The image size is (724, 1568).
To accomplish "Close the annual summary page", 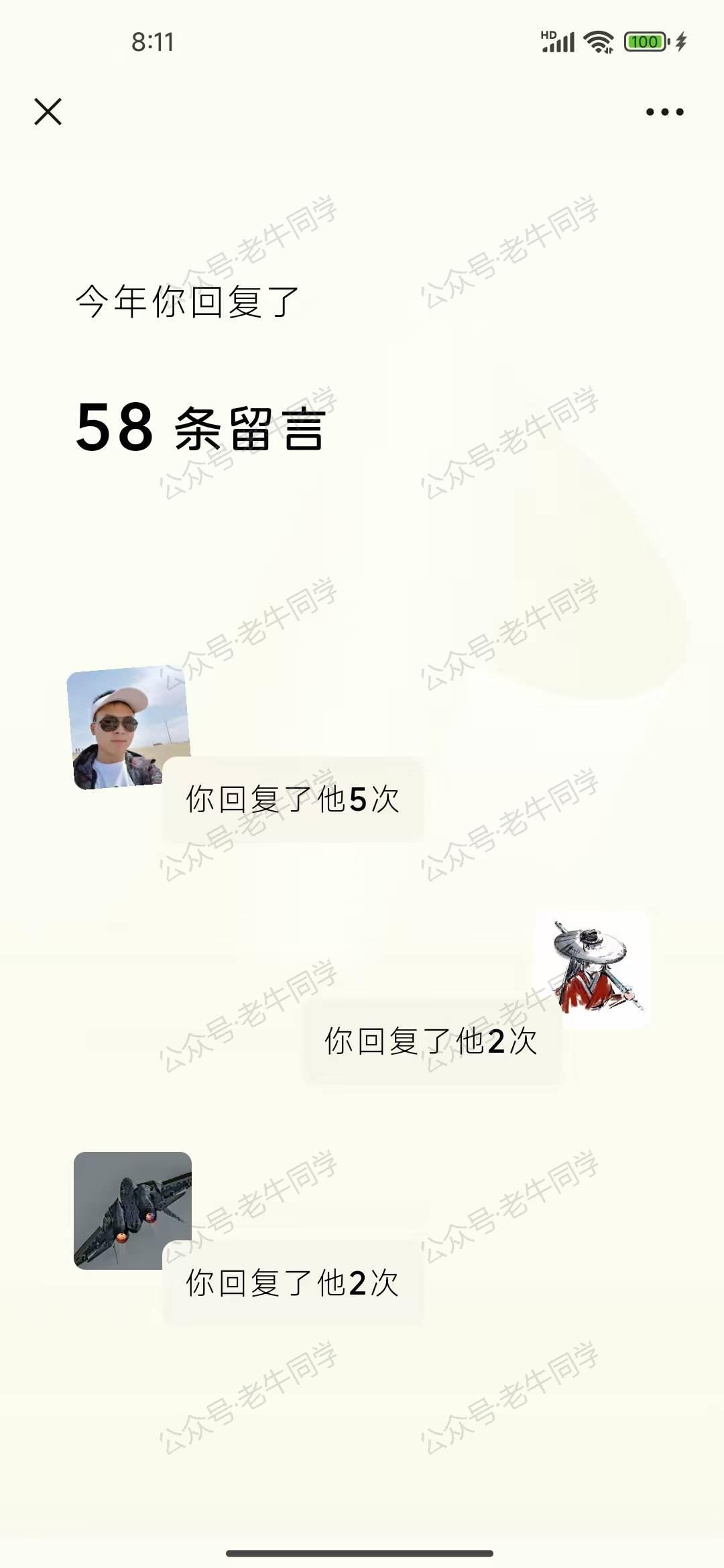I will point(48,112).
